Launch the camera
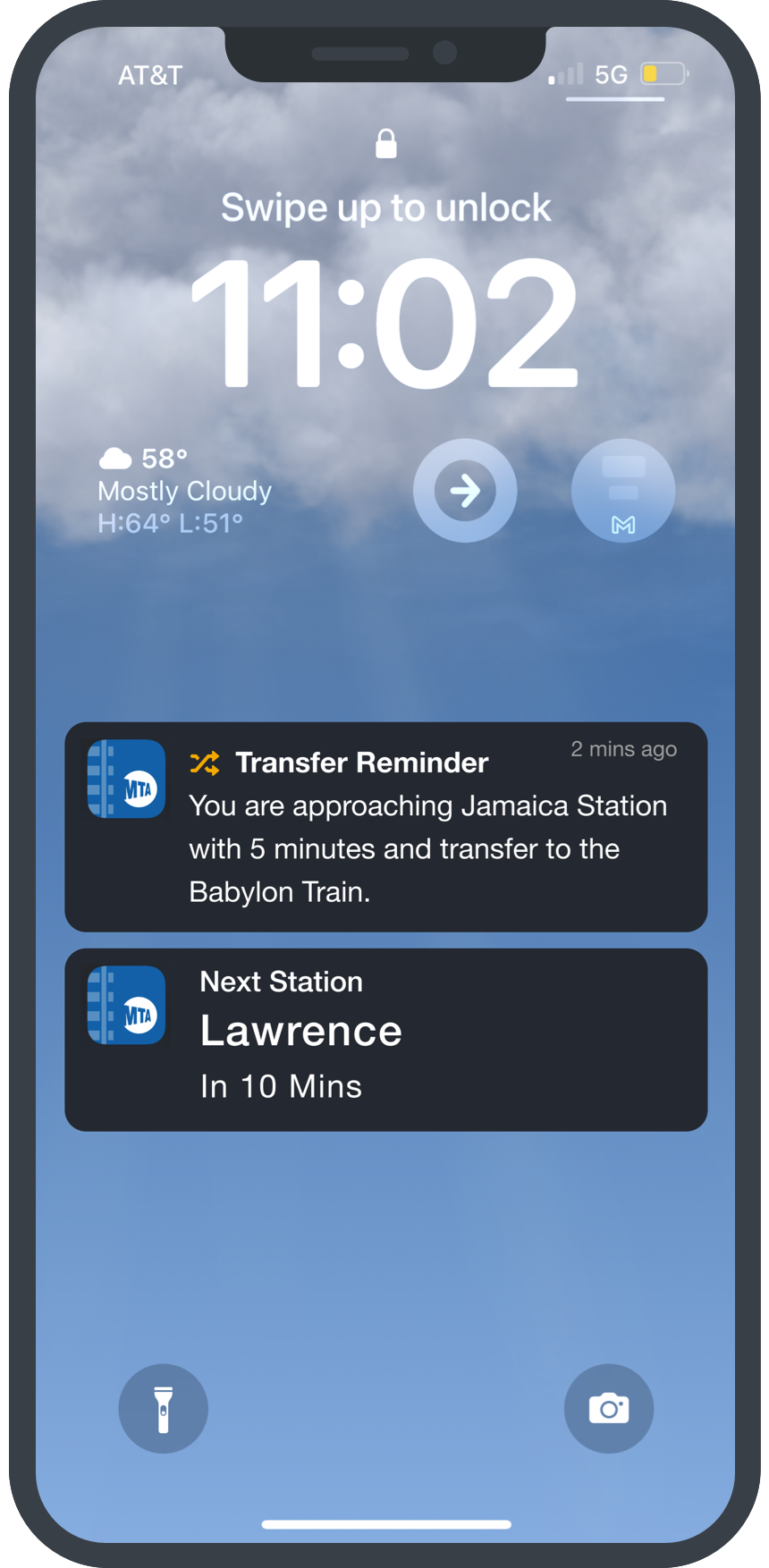Image resolution: width=769 pixels, height=1568 pixels. coord(608,1408)
